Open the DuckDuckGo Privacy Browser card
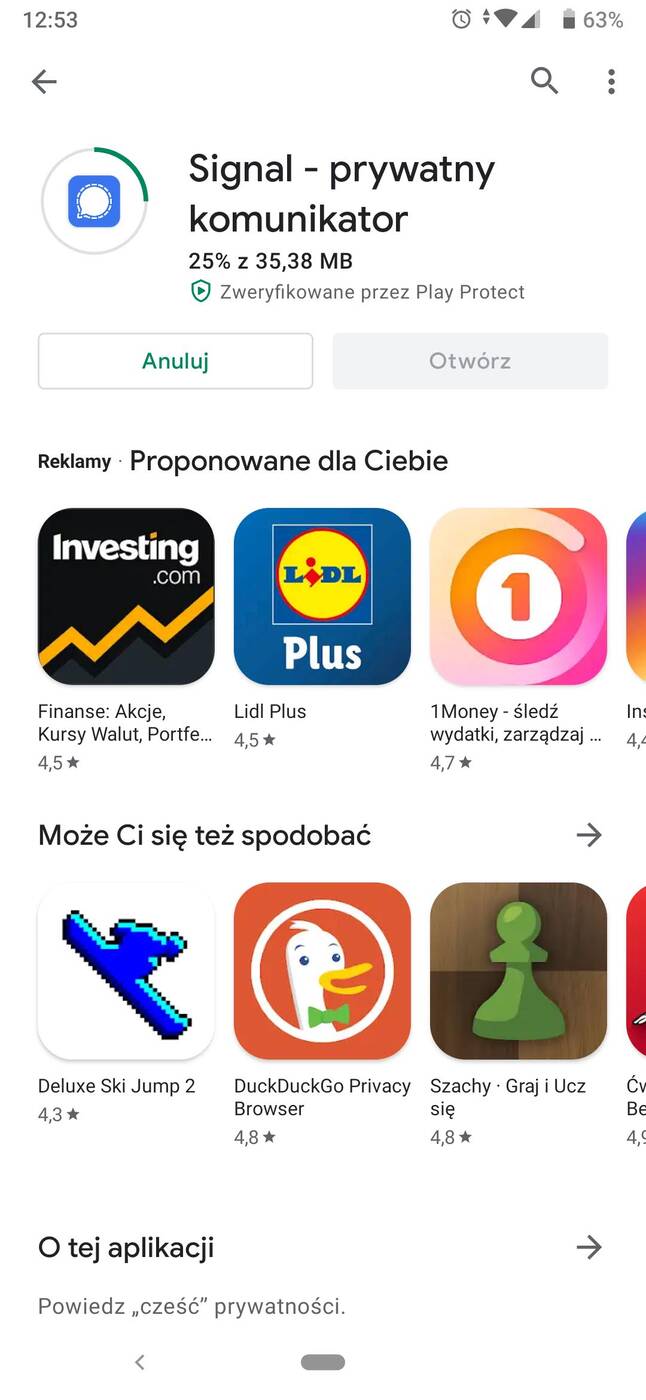The height and width of the screenshot is (1400, 646). (322, 971)
